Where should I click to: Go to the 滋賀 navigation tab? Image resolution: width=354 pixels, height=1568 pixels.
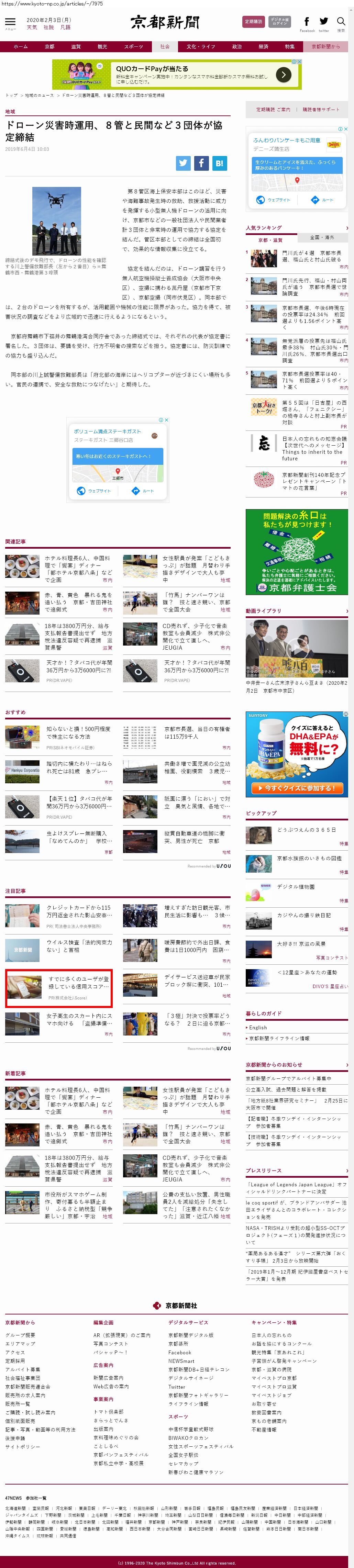76,46
